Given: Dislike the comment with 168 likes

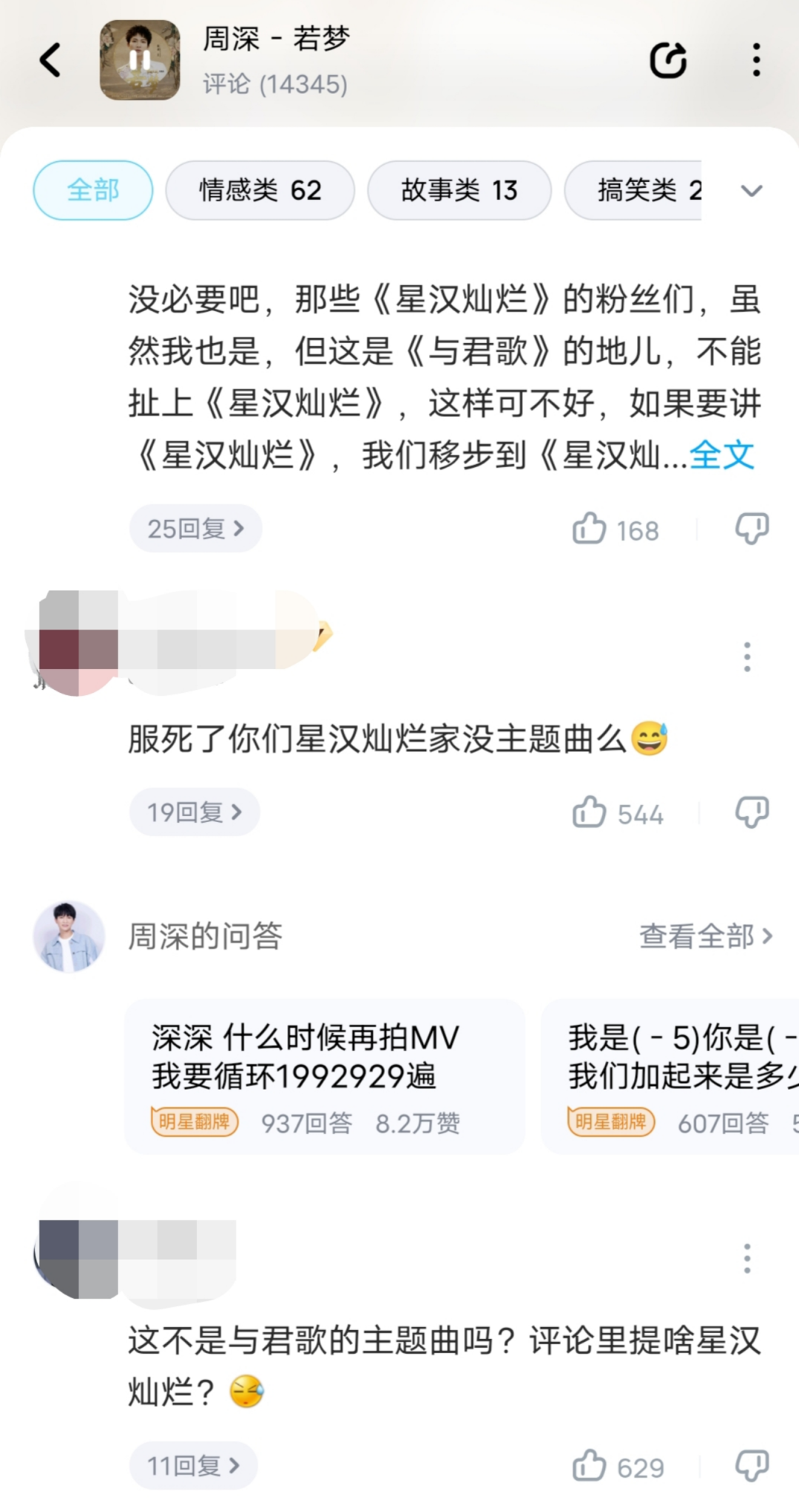Looking at the screenshot, I should (752, 529).
